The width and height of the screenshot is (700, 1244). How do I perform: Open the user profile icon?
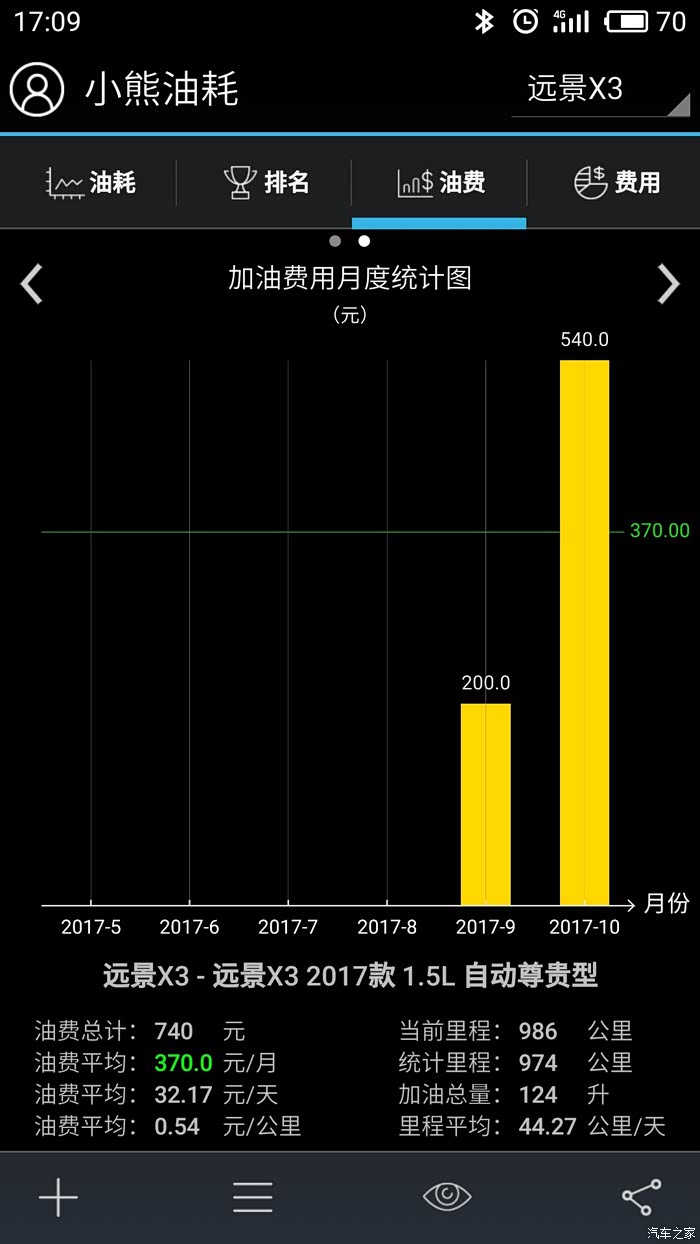37,89
